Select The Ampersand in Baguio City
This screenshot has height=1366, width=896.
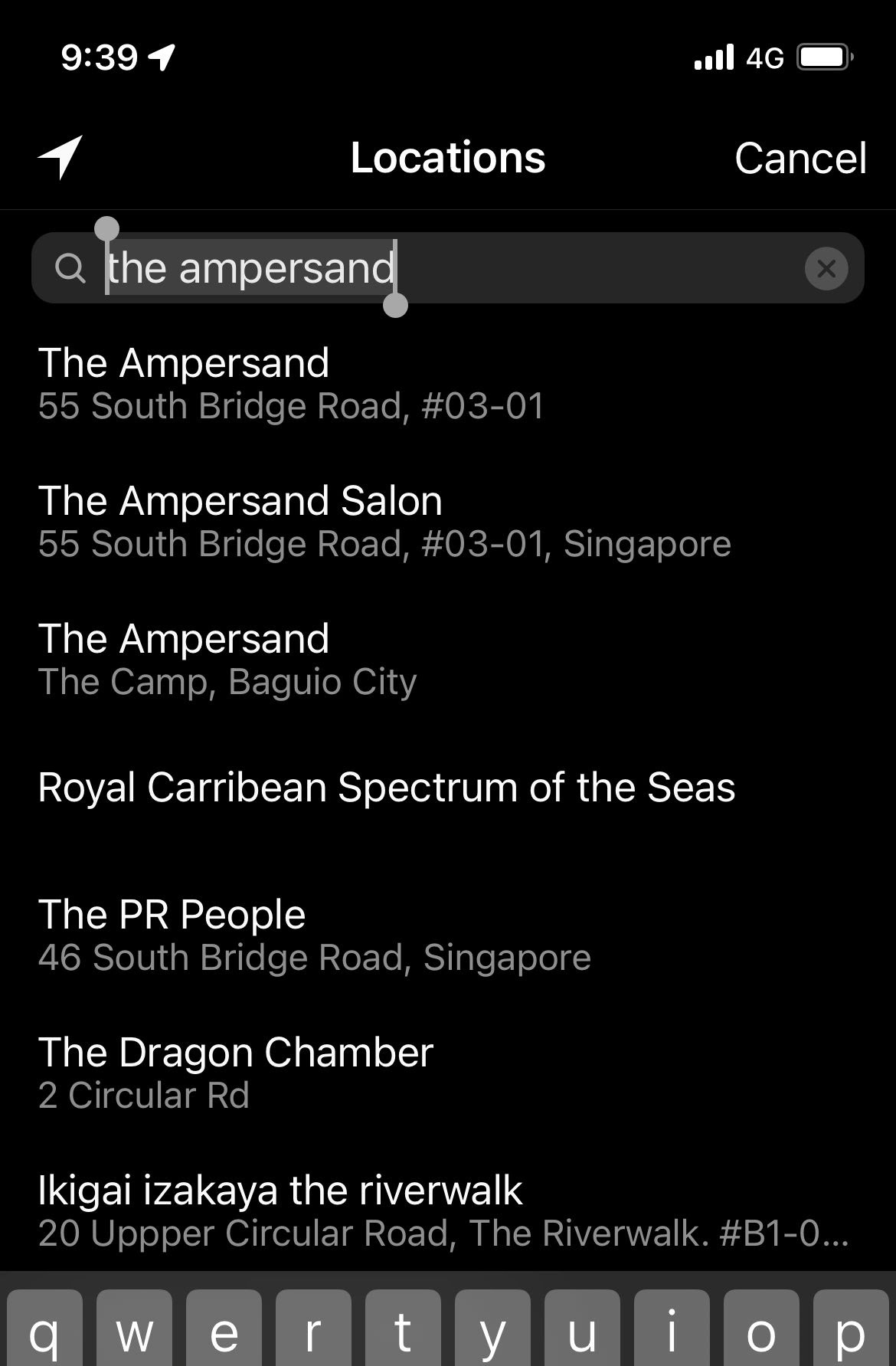pyautogui.click(x=227, y=659)
